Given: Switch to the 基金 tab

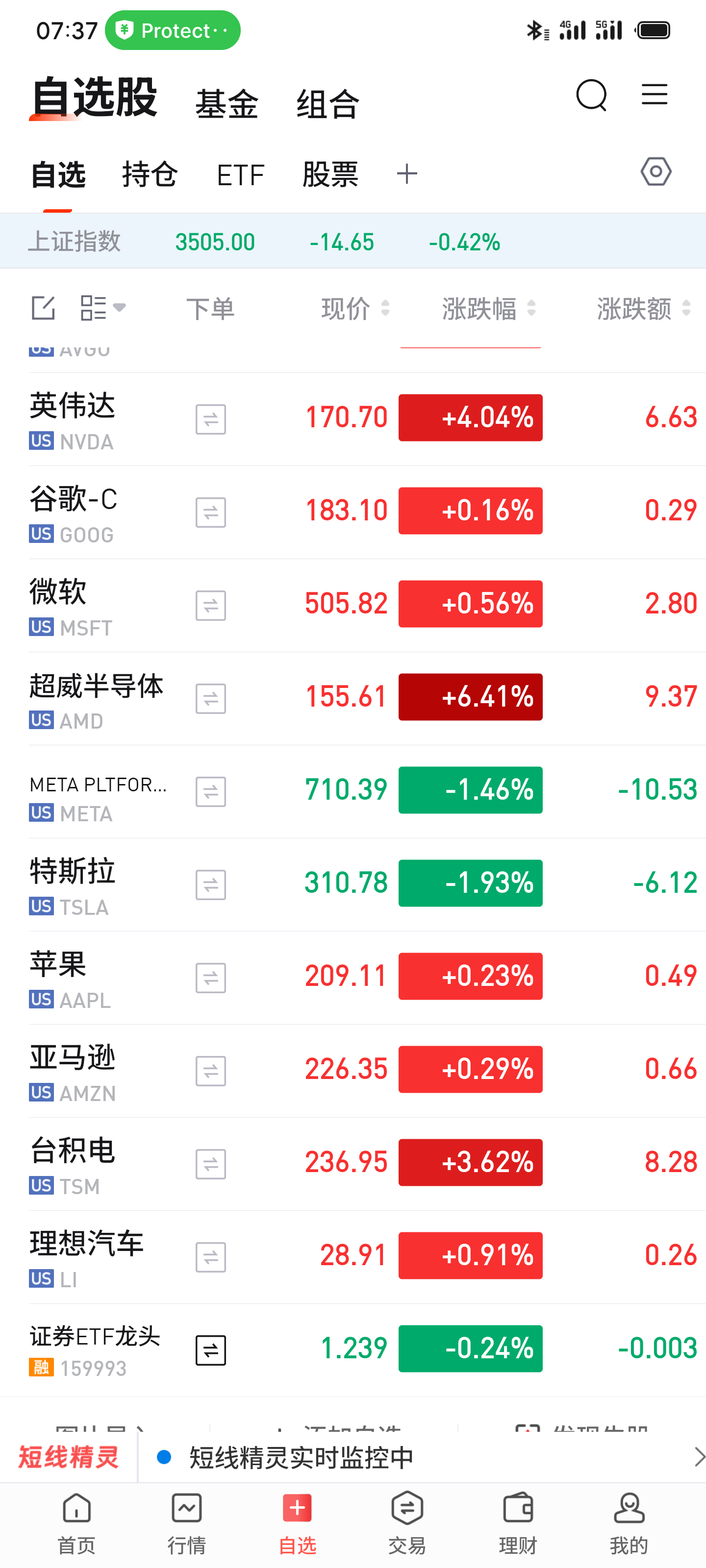Looking at the screenshot, I should click(227, 104).
